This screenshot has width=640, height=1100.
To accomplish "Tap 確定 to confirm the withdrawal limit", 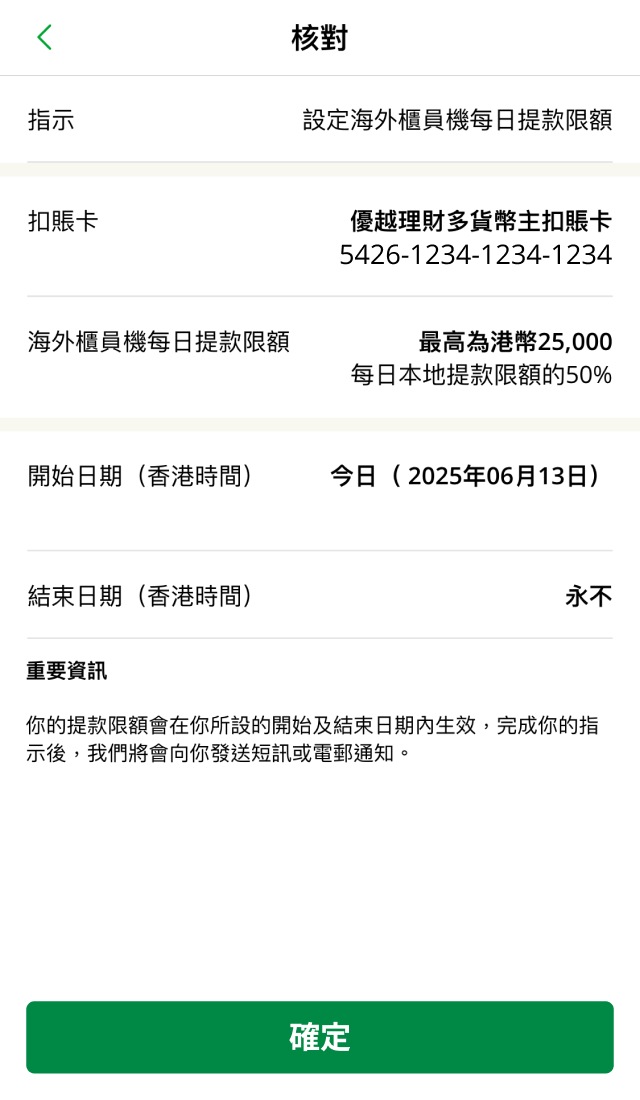I will coord(320,1037).
